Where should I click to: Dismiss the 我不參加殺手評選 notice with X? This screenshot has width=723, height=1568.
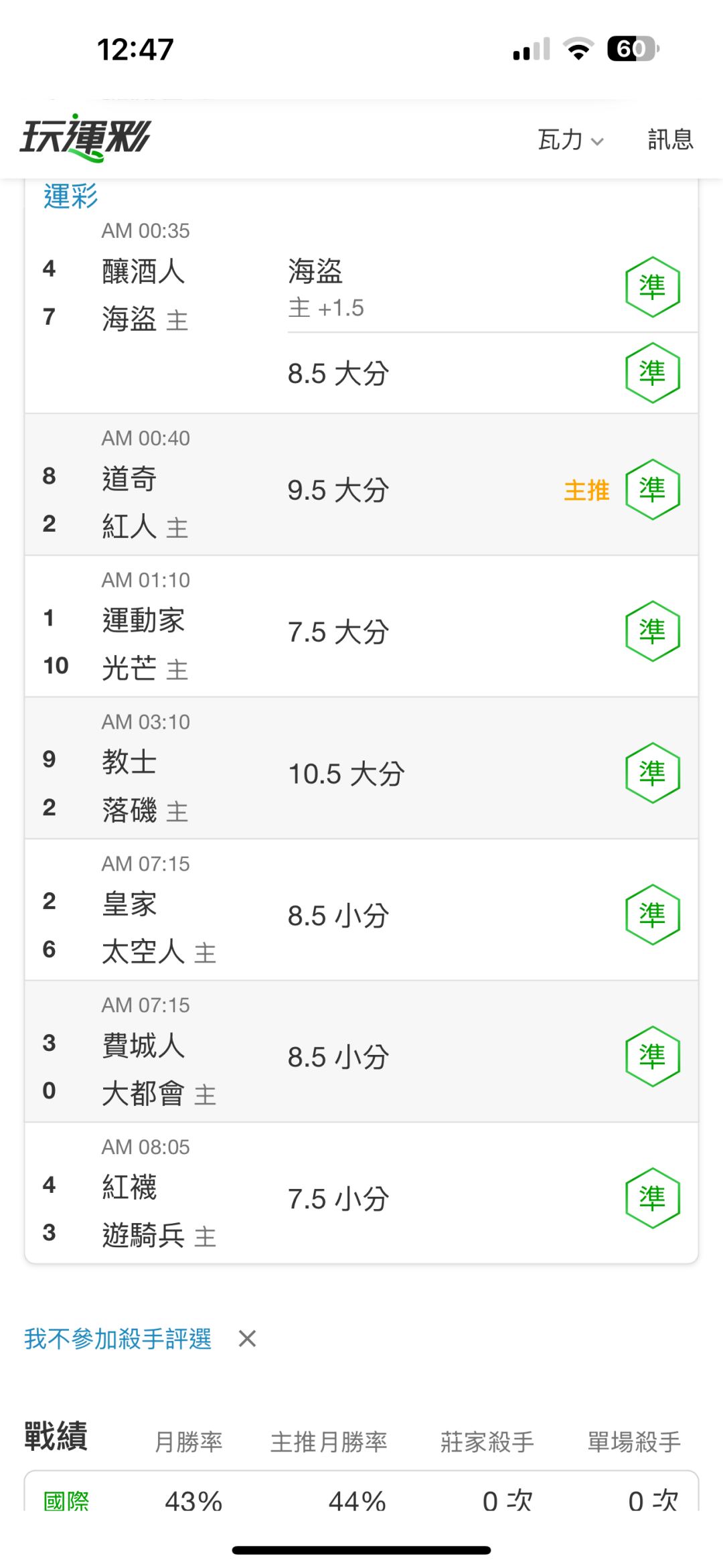(x=247, y=1339)
